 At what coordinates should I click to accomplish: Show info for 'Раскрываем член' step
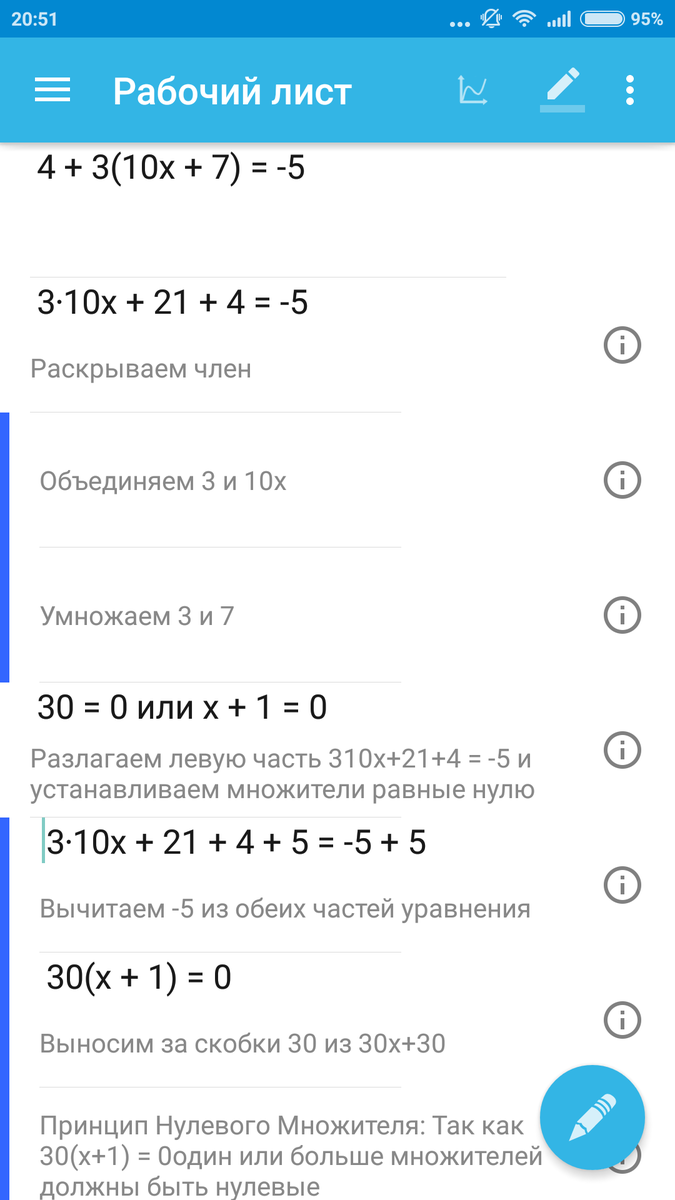[x=622, y=345]
